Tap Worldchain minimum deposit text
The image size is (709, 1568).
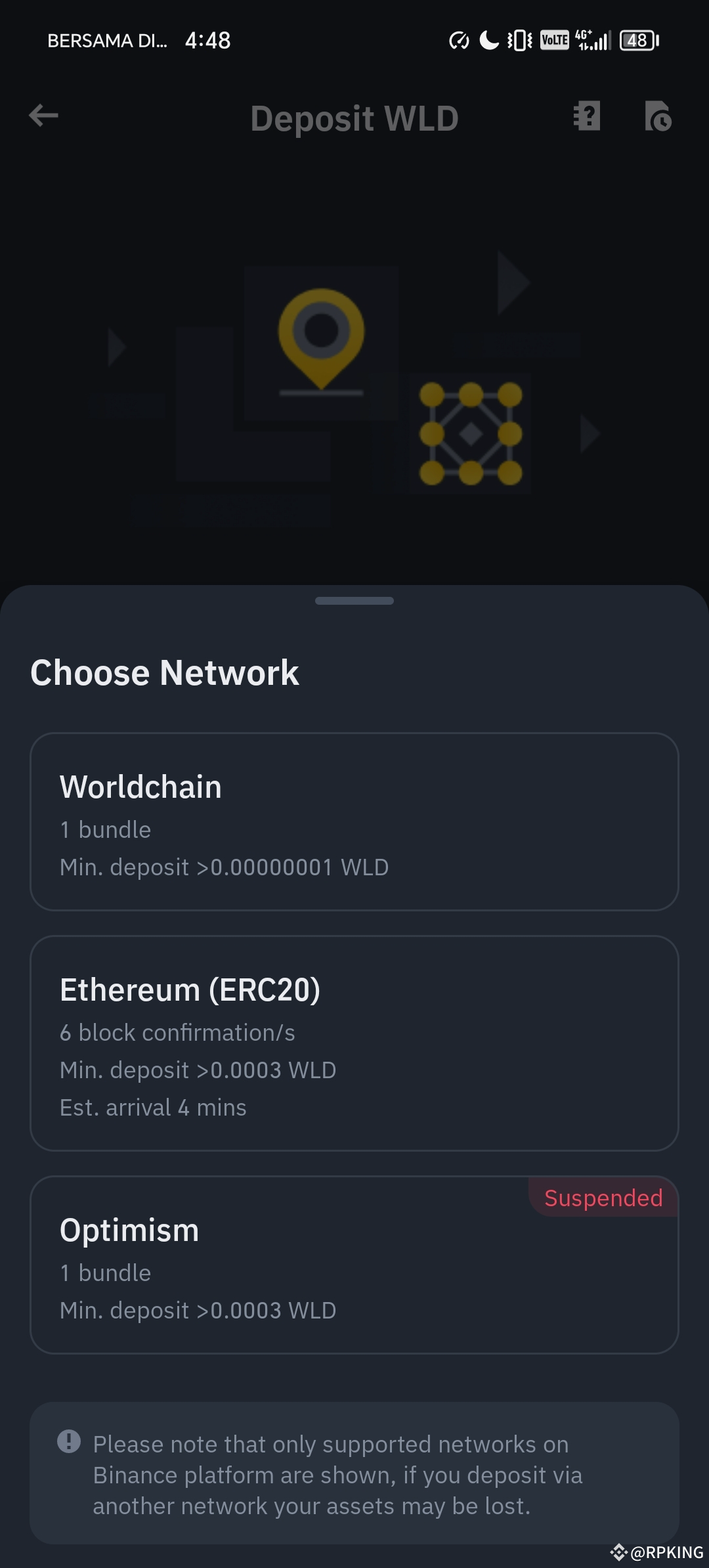pyautogui.click(x=224, y=867)
